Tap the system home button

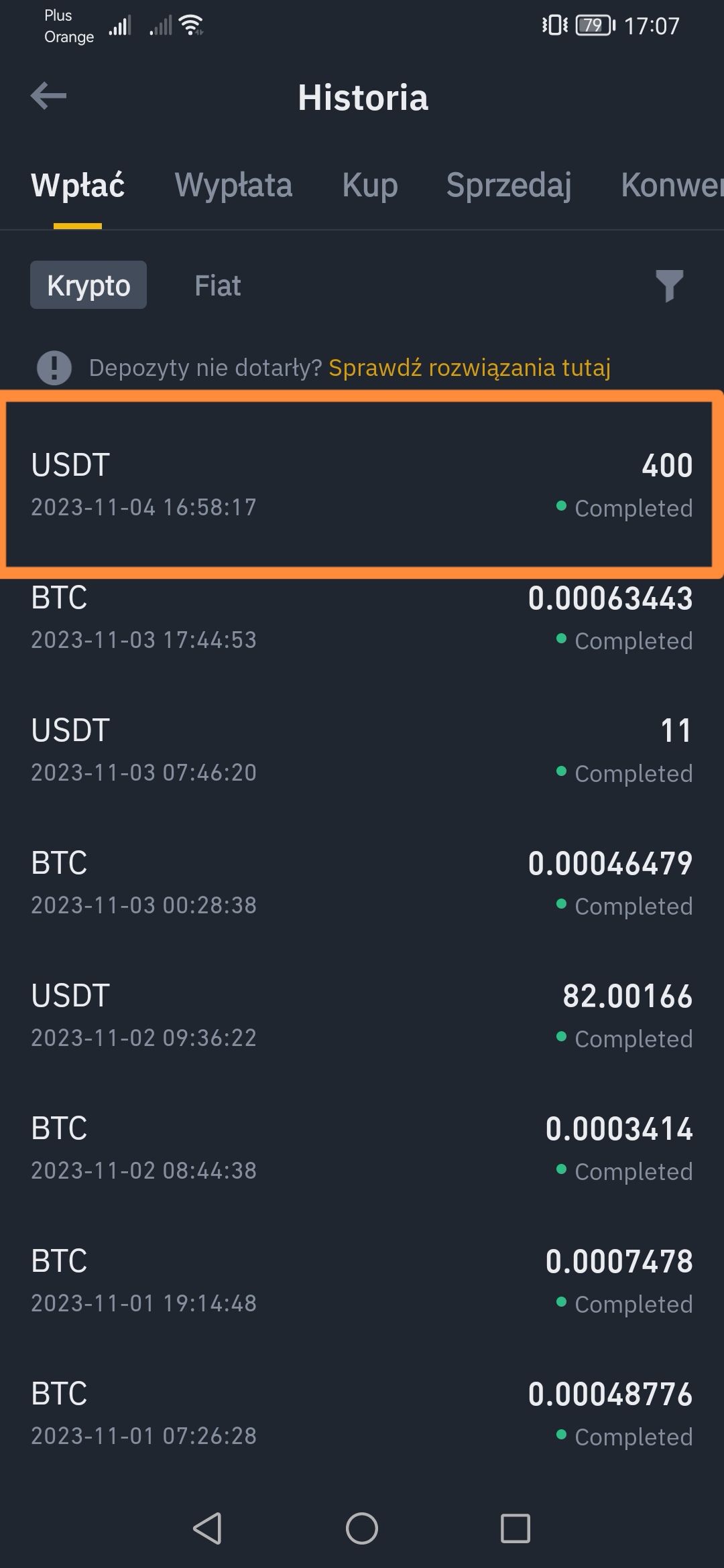point(362,1528)
